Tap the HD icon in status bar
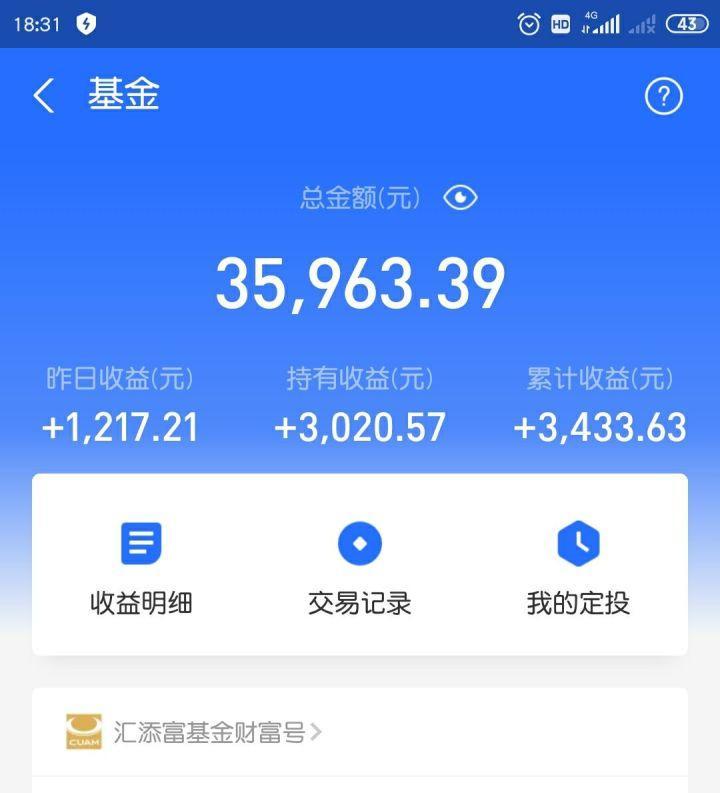 pos(560,22)
